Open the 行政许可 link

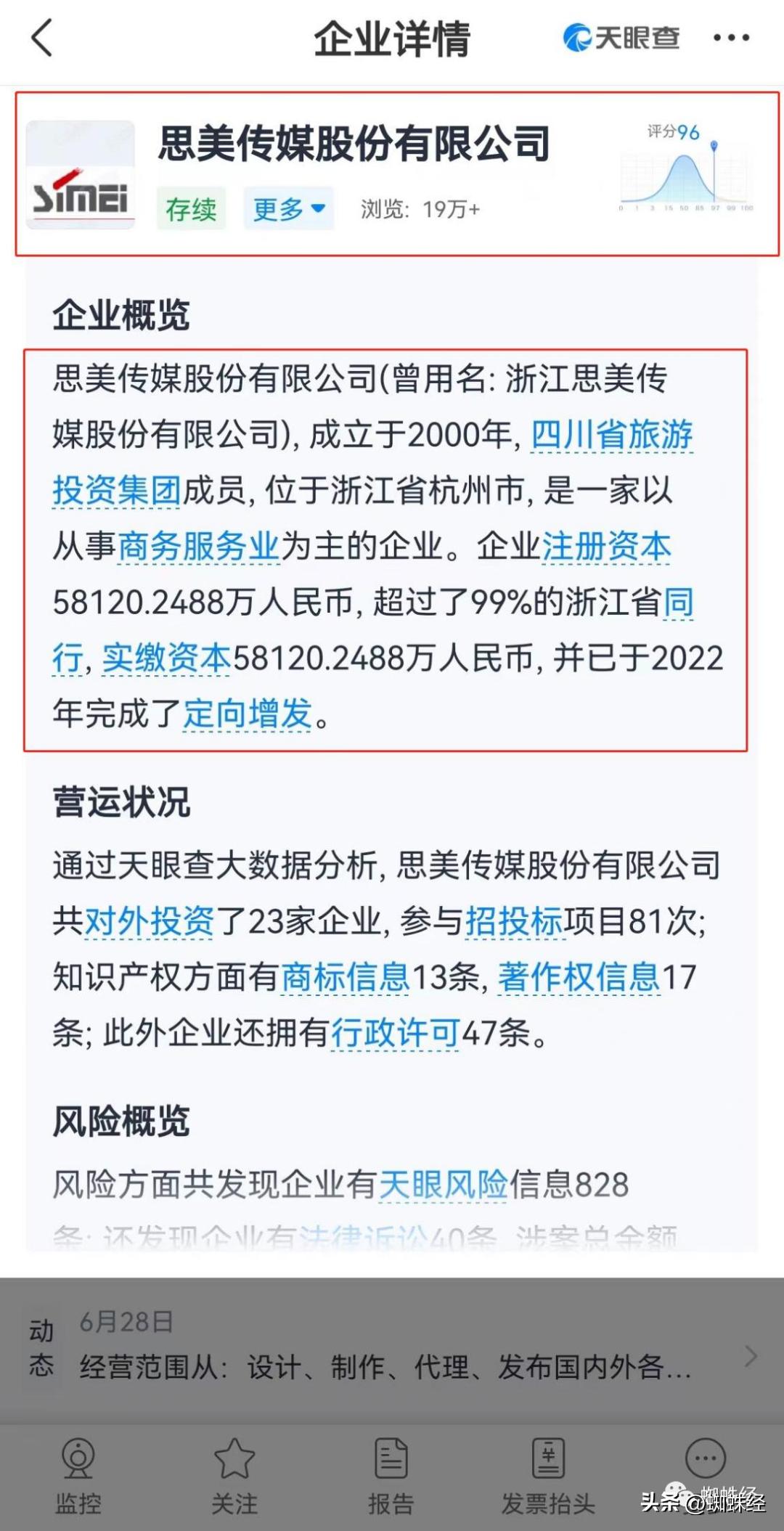pyautogui.click(x=397, y=1034)
